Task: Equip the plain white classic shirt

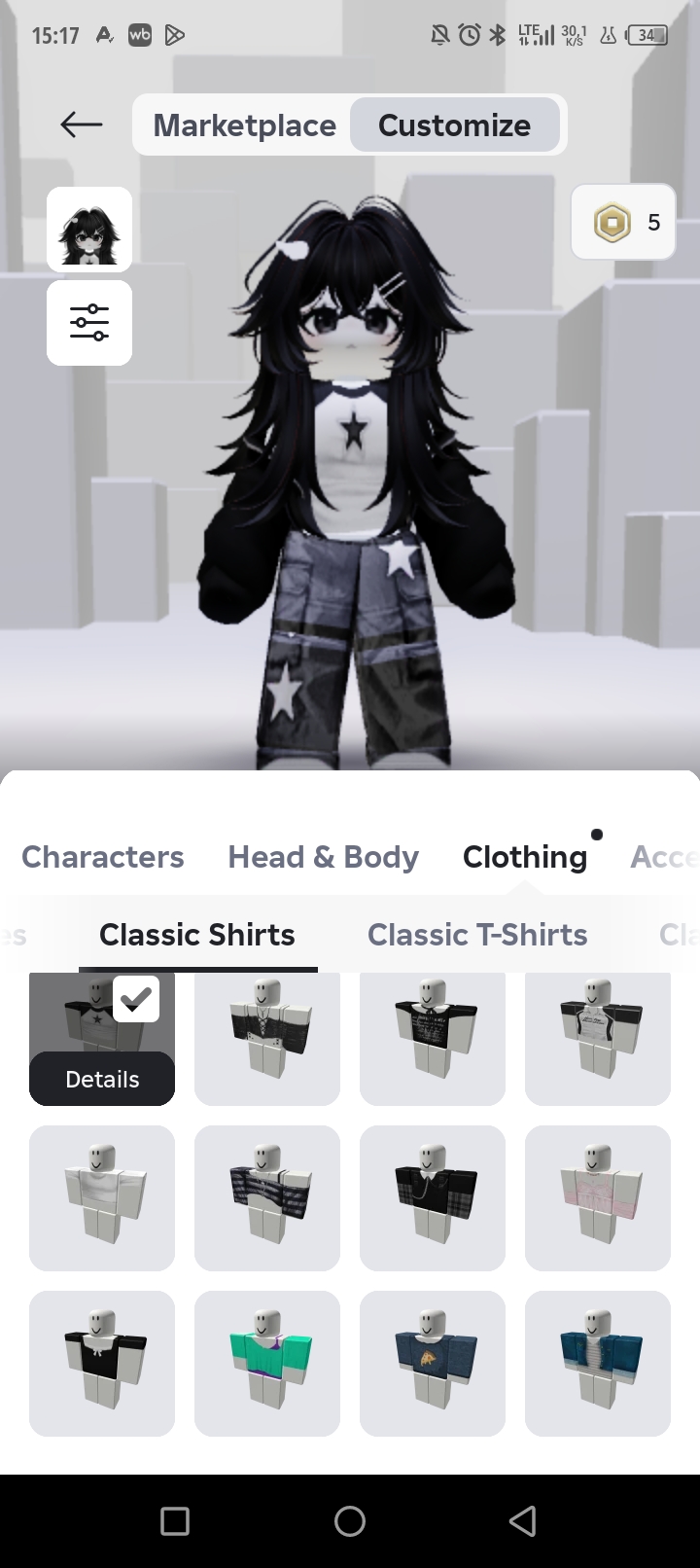Action: click(102, 1198)
